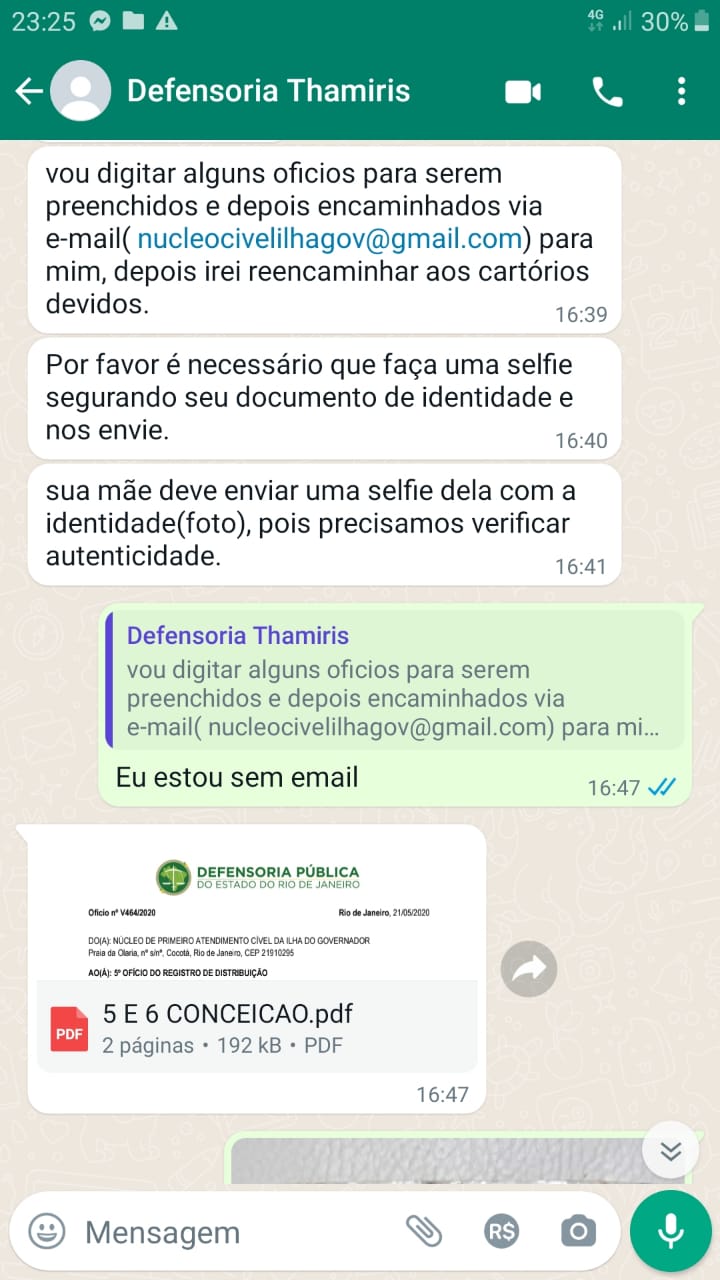
Task: Tap the nucleocivelilhagov@gmail.com email link
Action: 330,239
